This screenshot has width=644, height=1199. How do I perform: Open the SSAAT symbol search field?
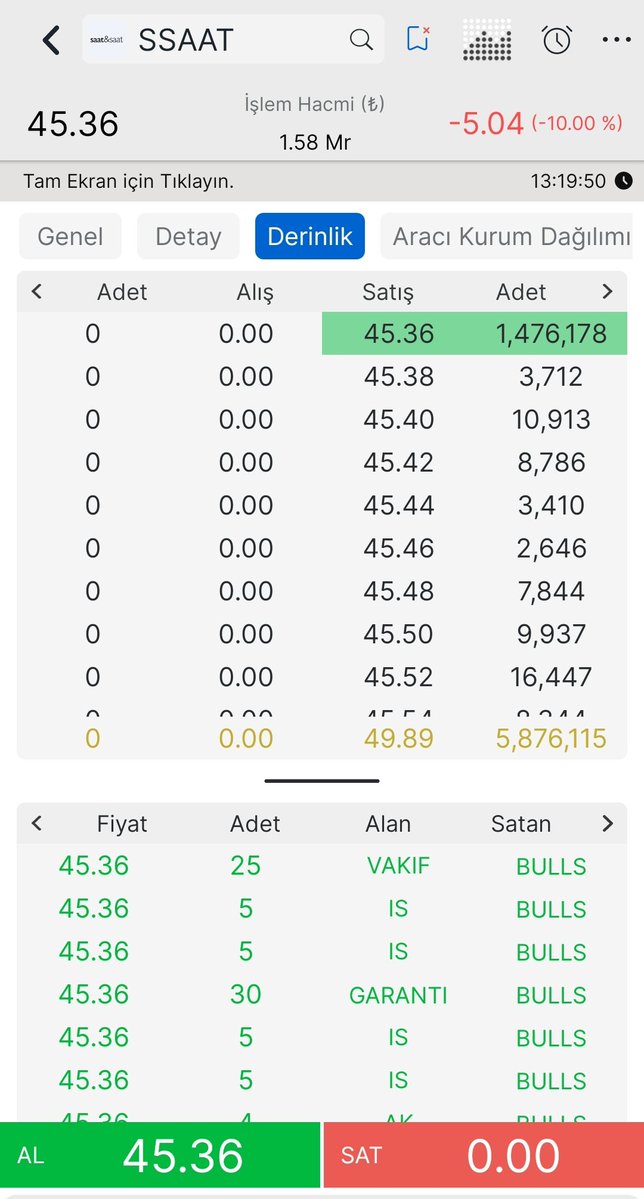point(233,39)
